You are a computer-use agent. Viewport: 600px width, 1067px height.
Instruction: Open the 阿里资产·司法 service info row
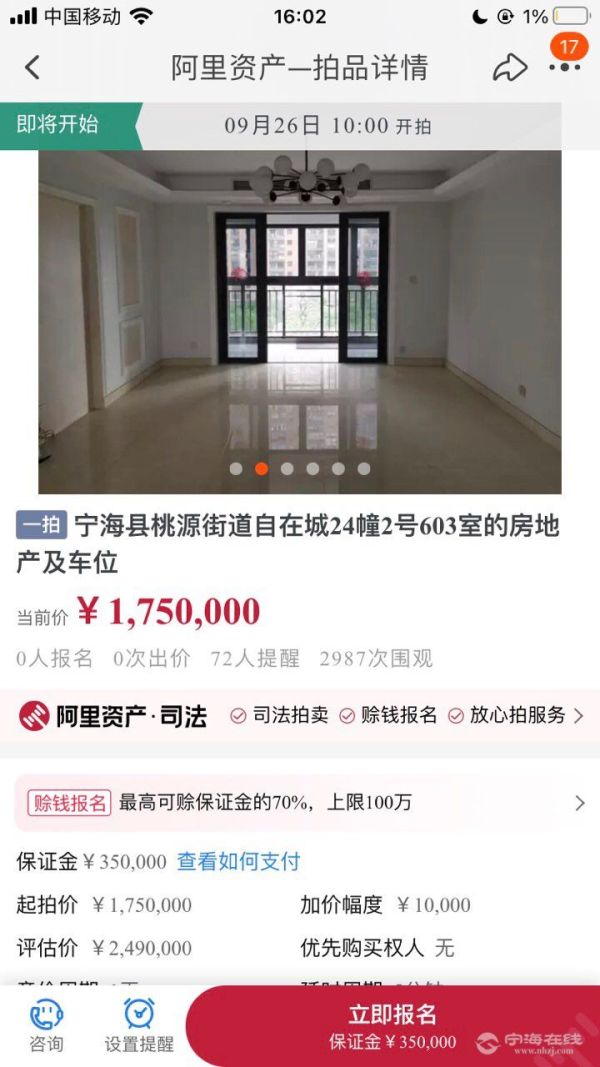tap(300, 715)
